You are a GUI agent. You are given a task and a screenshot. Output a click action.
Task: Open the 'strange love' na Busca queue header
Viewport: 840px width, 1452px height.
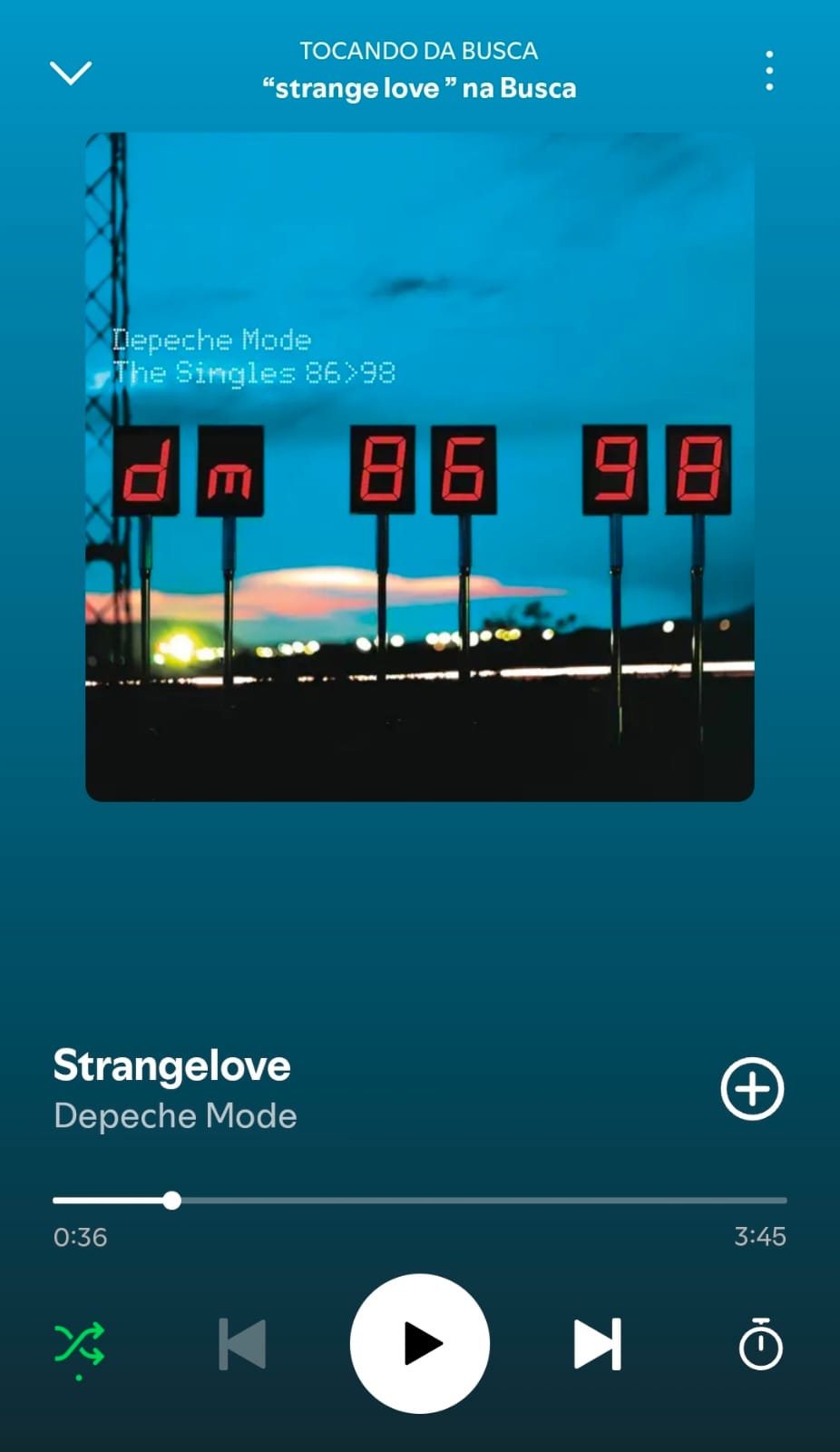tap(420, 88)
